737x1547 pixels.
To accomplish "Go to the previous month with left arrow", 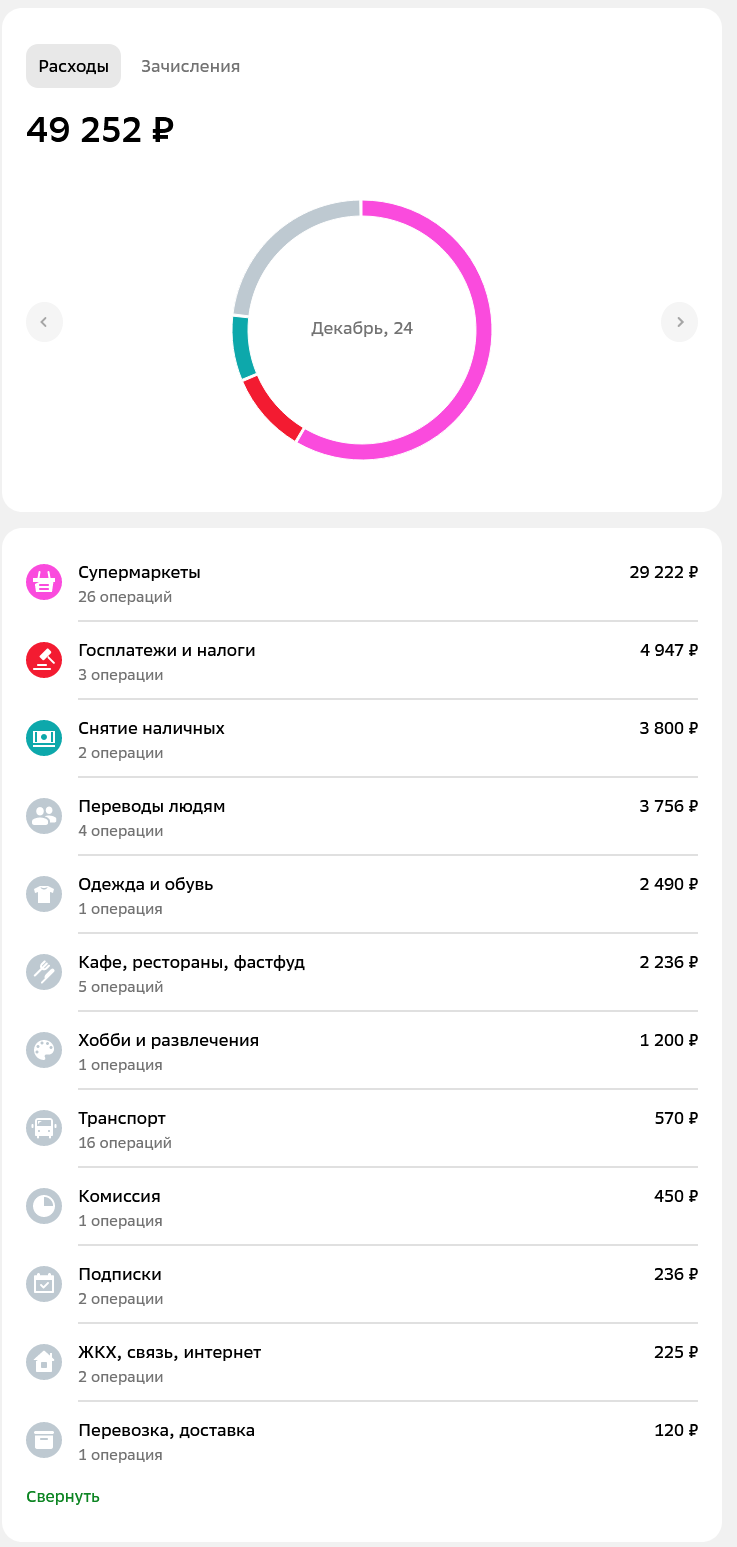I will click(x=44, y=322).
